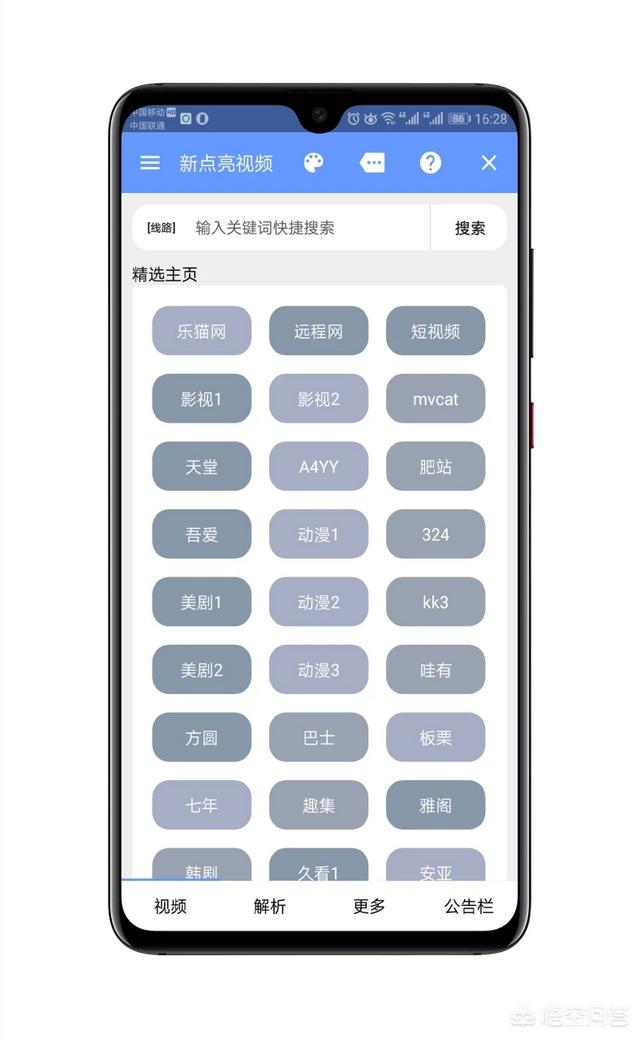Open the 短视频 chip
The image size is (640, 1038).
click(x=435, y=331)
